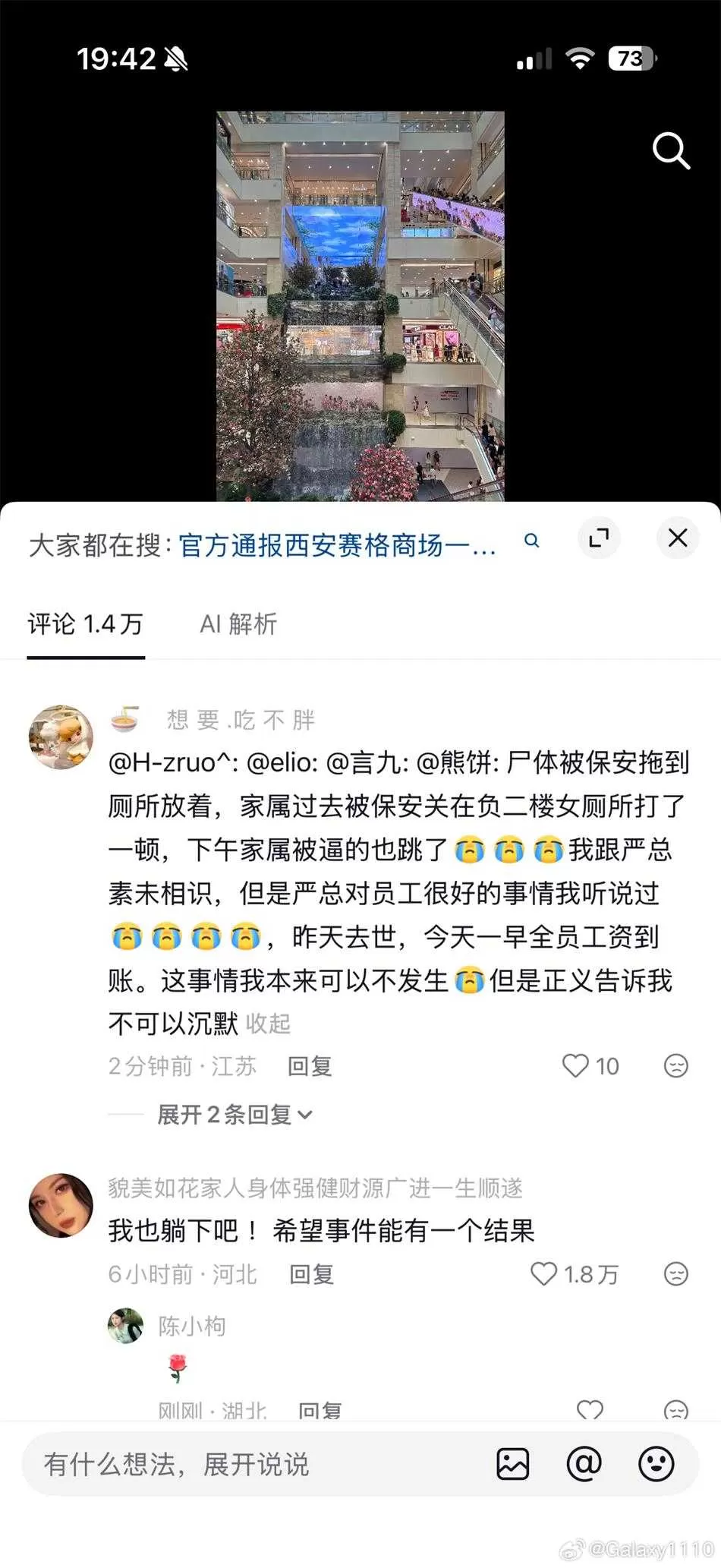The width and height of the screenshot is (721, 1568).
Task: Open the search magnifier over the video
Action: (672, 150)
